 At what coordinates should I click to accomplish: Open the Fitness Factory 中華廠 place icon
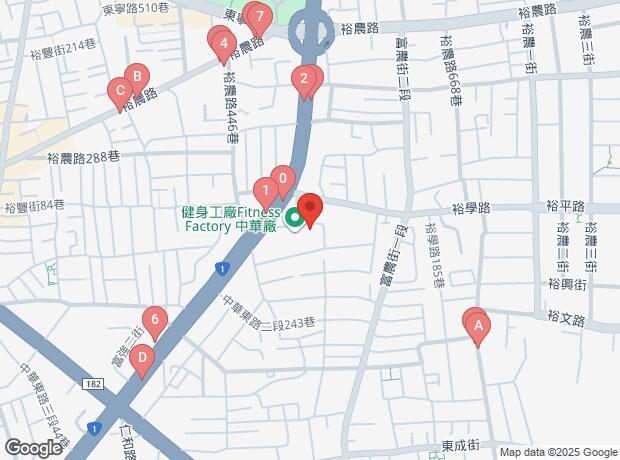(x=295, y=218)
